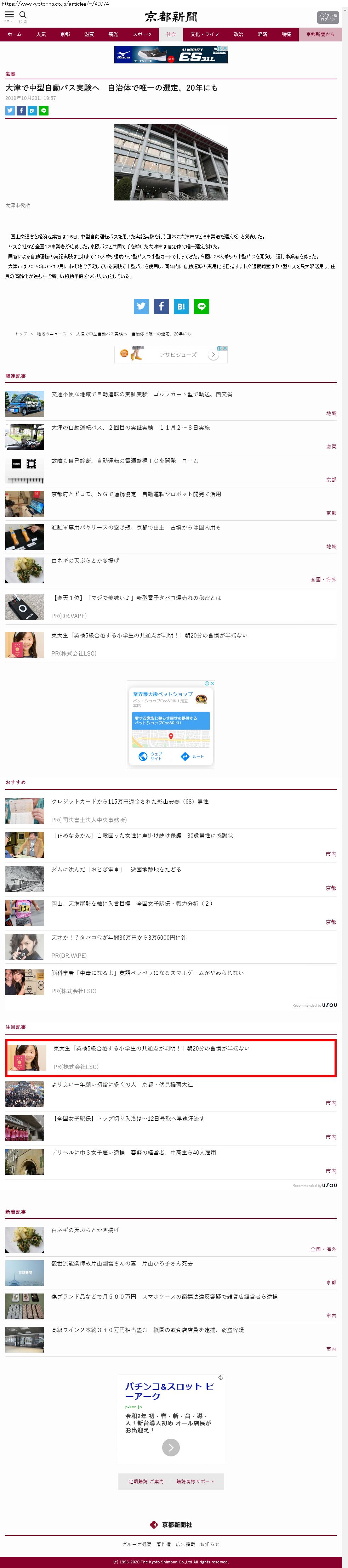Select the 京都 navigation tab
Screen dimensions: 348x1568
click(x=65, y=35)
